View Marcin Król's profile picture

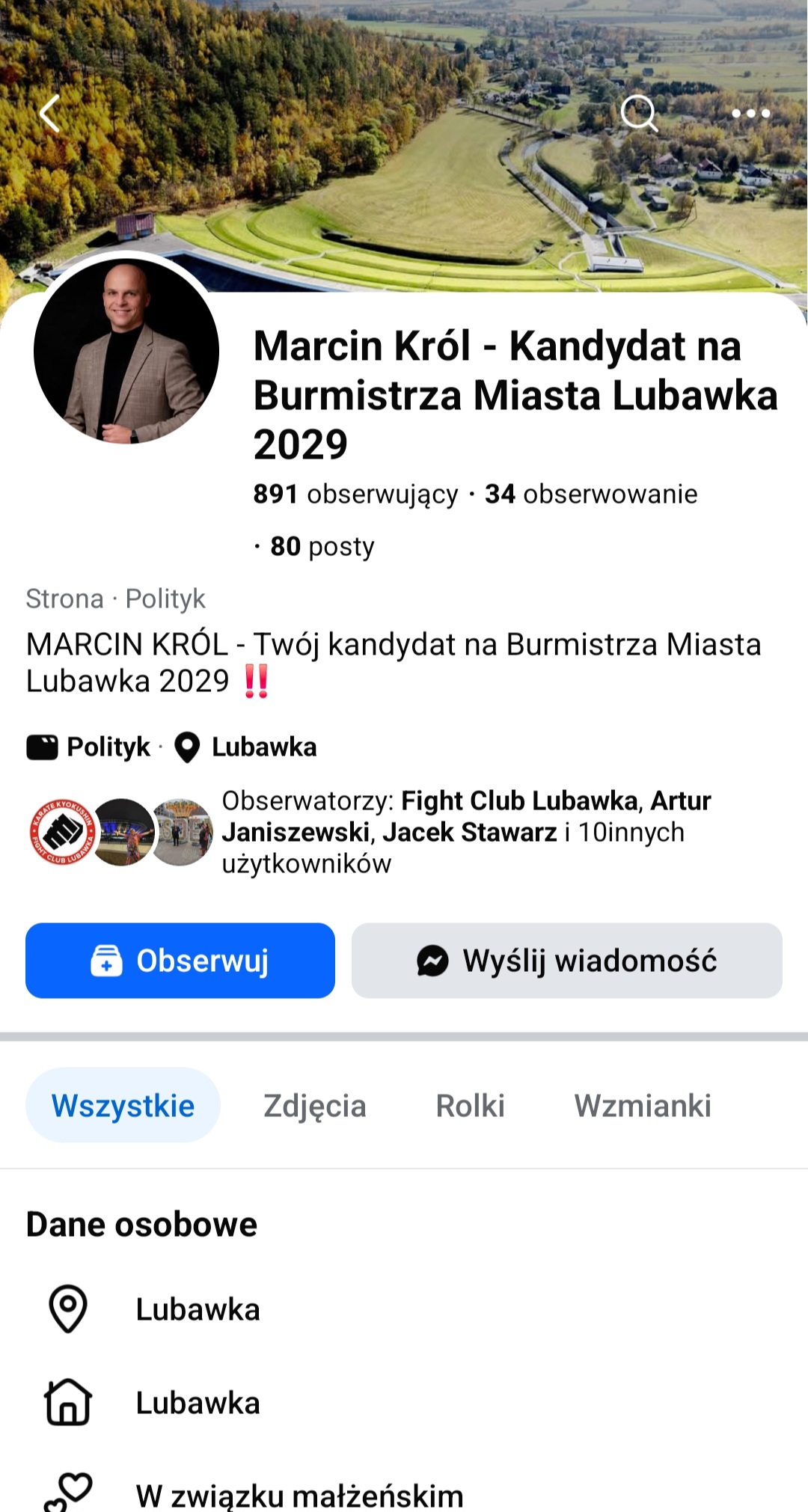pos(126,351)
